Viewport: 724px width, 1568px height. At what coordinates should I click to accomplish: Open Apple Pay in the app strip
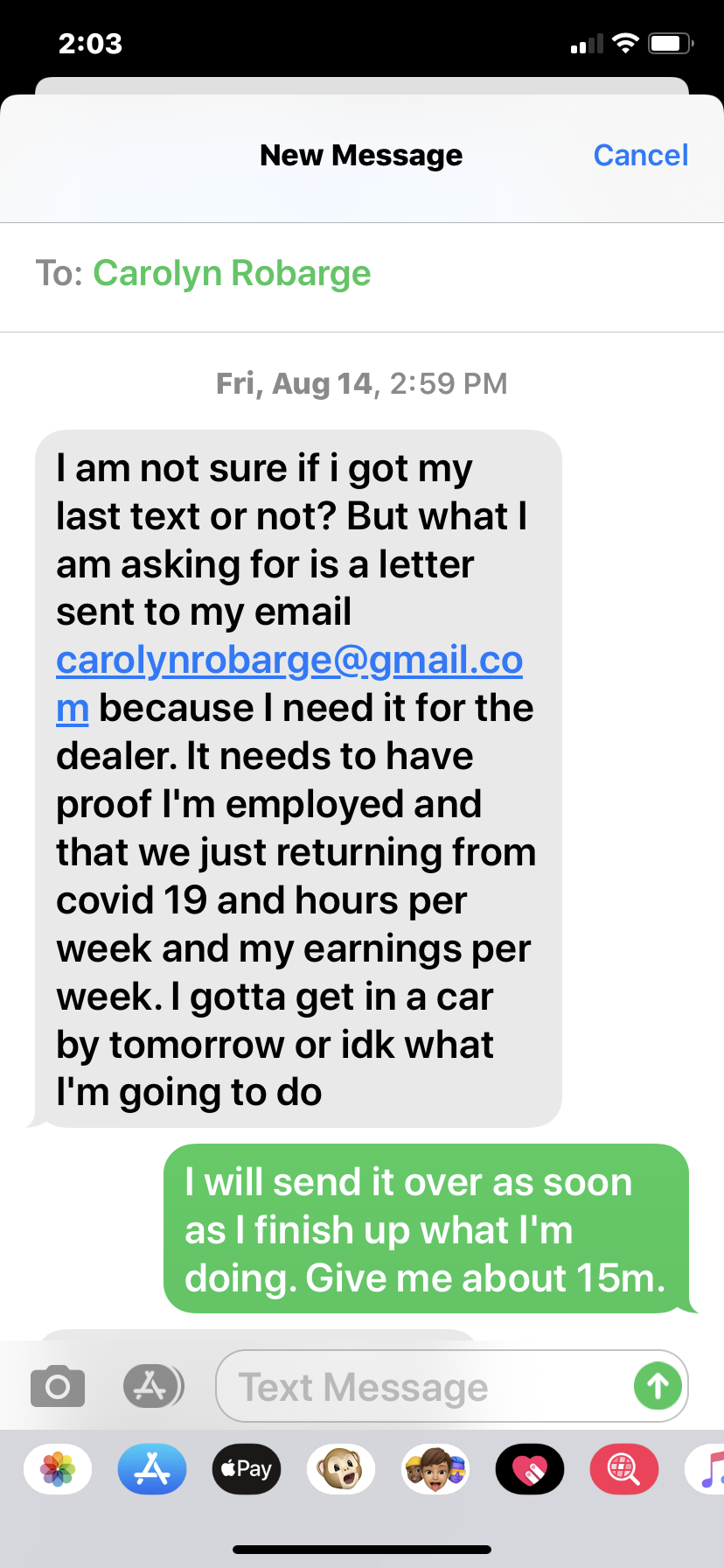[x=247, y=1469]
